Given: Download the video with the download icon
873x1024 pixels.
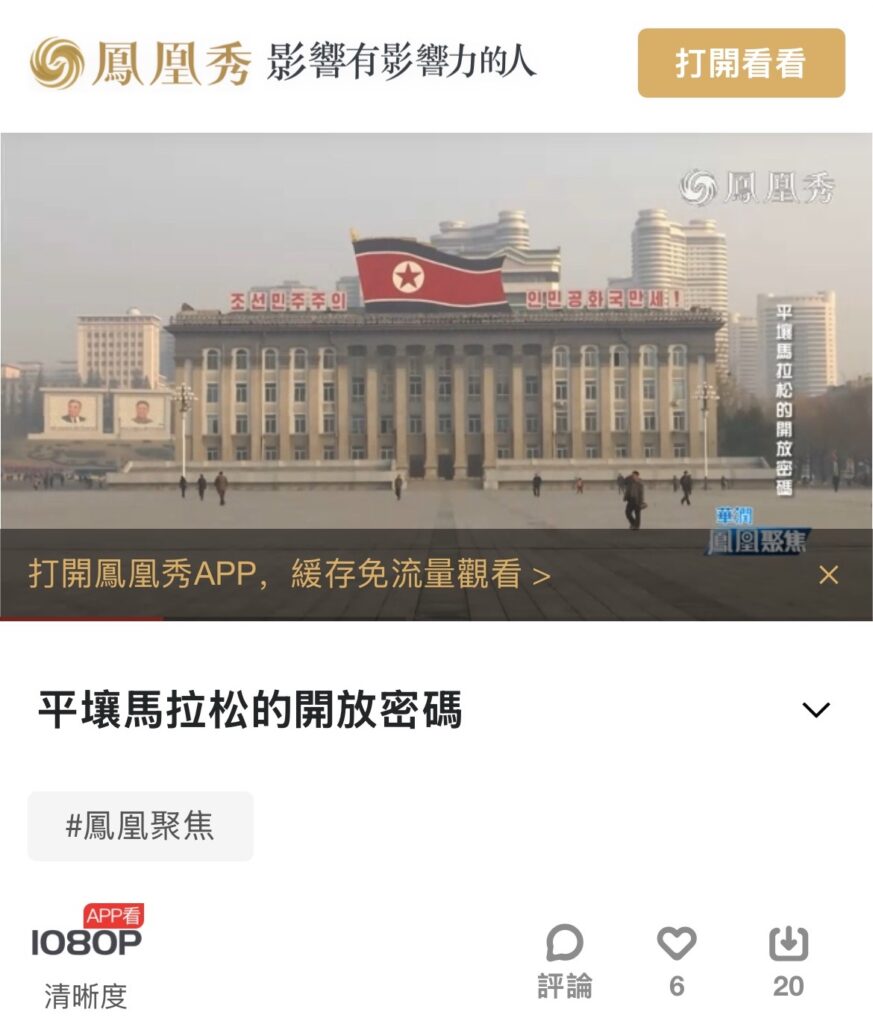Looking at the screenshot, I should (788, 945).
